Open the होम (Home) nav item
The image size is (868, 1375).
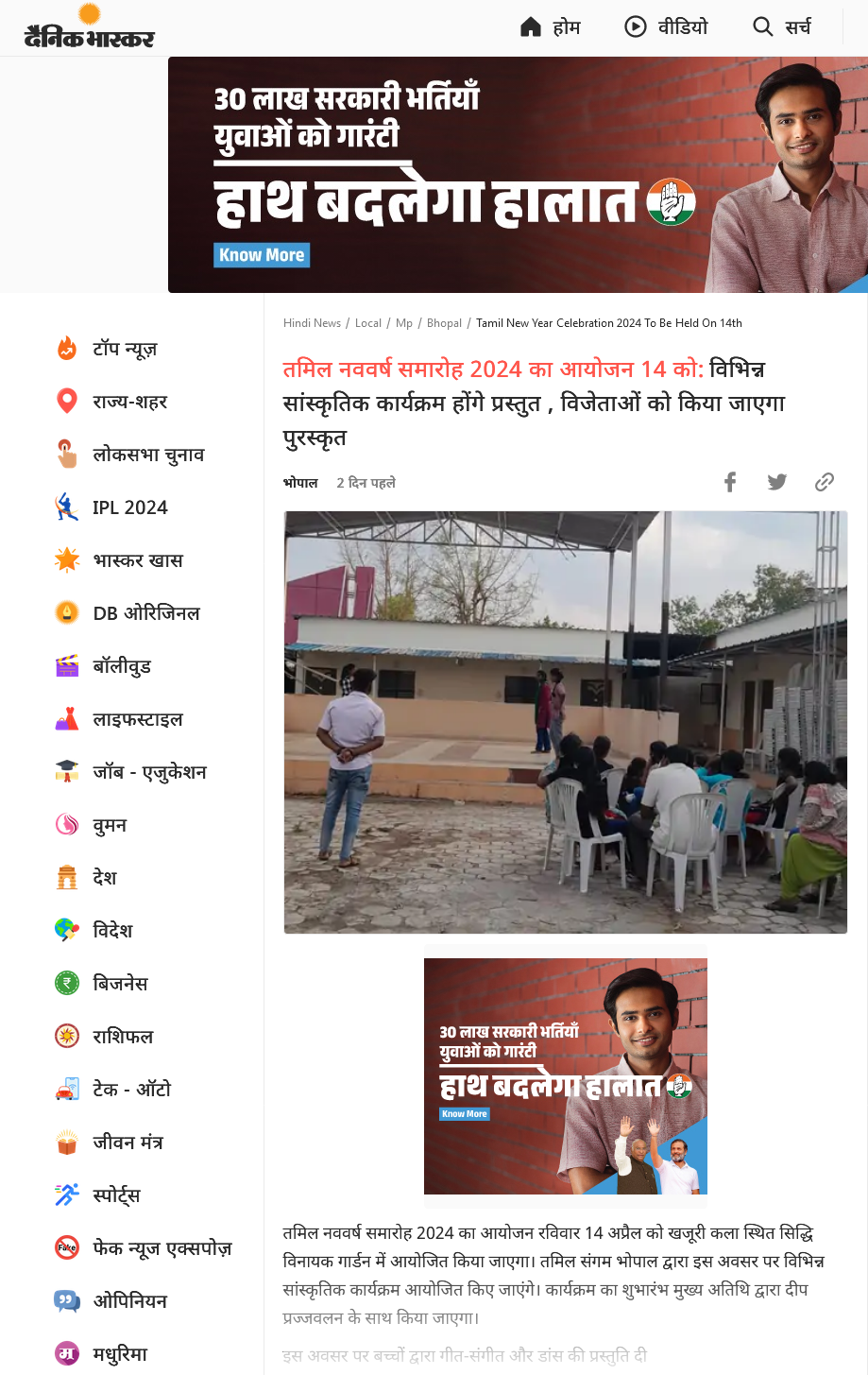point(551,26)
